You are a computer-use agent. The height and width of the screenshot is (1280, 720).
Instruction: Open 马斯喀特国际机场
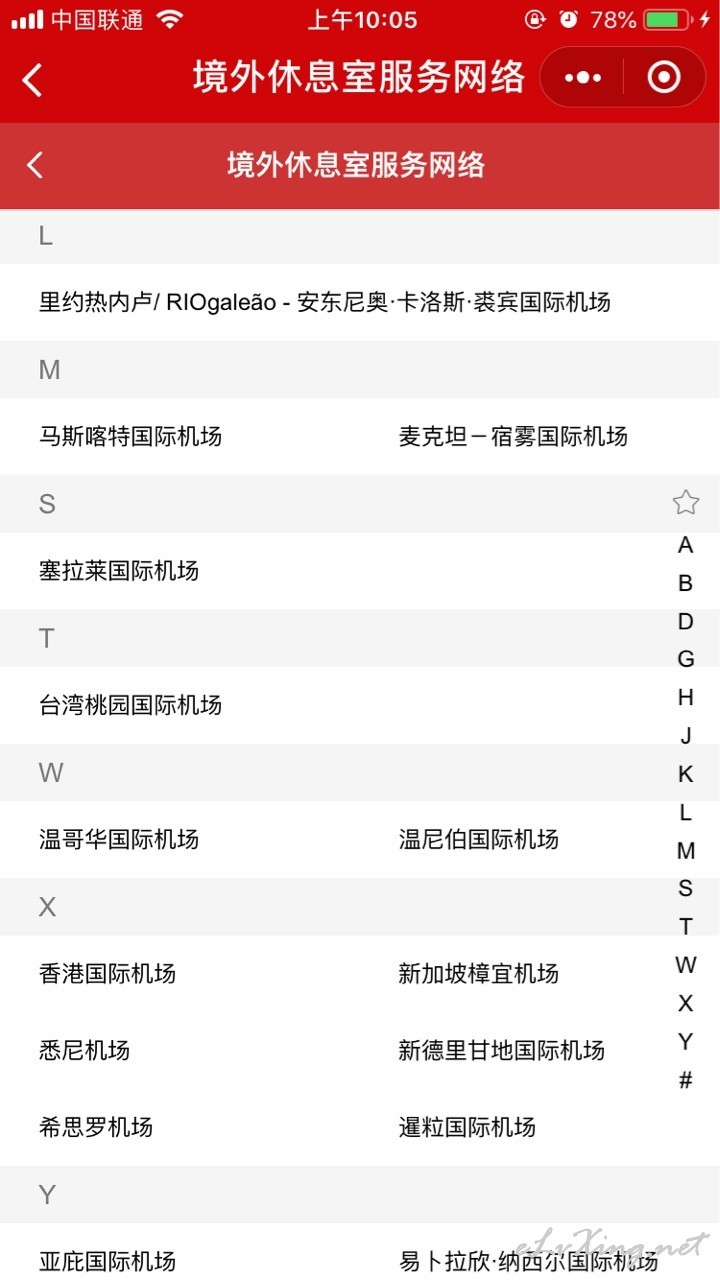(130, 436)
